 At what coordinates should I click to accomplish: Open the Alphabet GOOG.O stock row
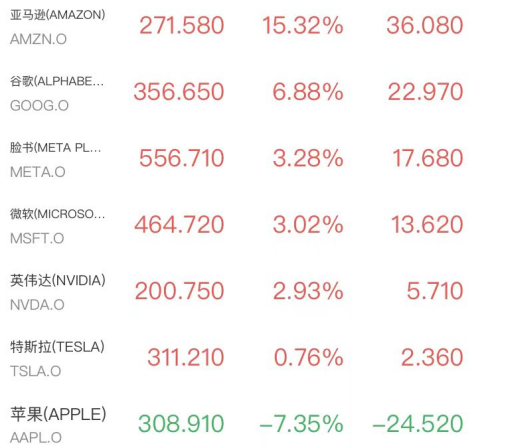(253, 93)
